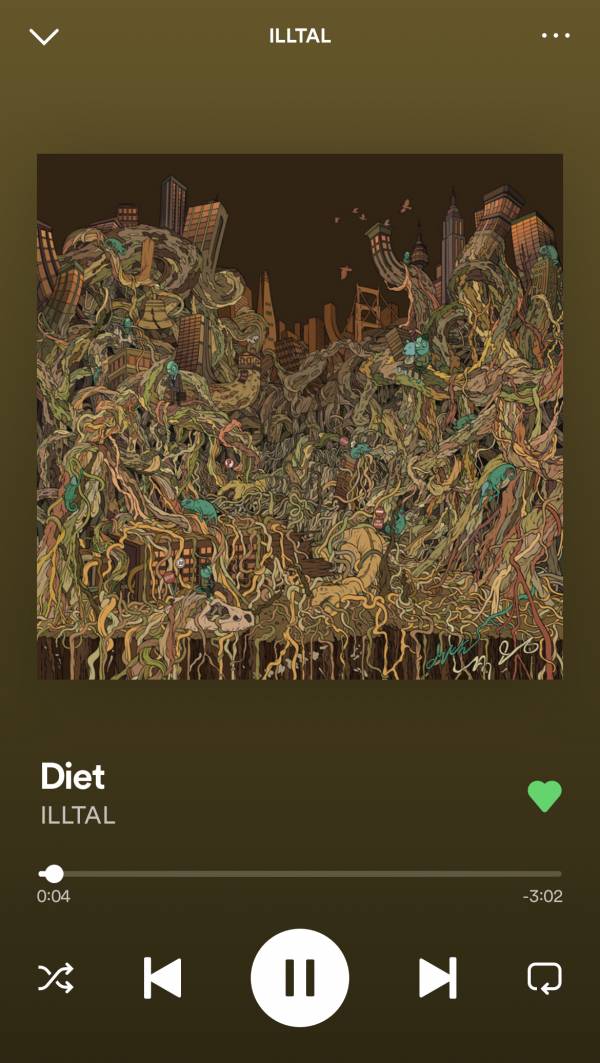Screen dimensions: 600x1063
Task: Toggle shuffle mode
Action: (54, 977)
